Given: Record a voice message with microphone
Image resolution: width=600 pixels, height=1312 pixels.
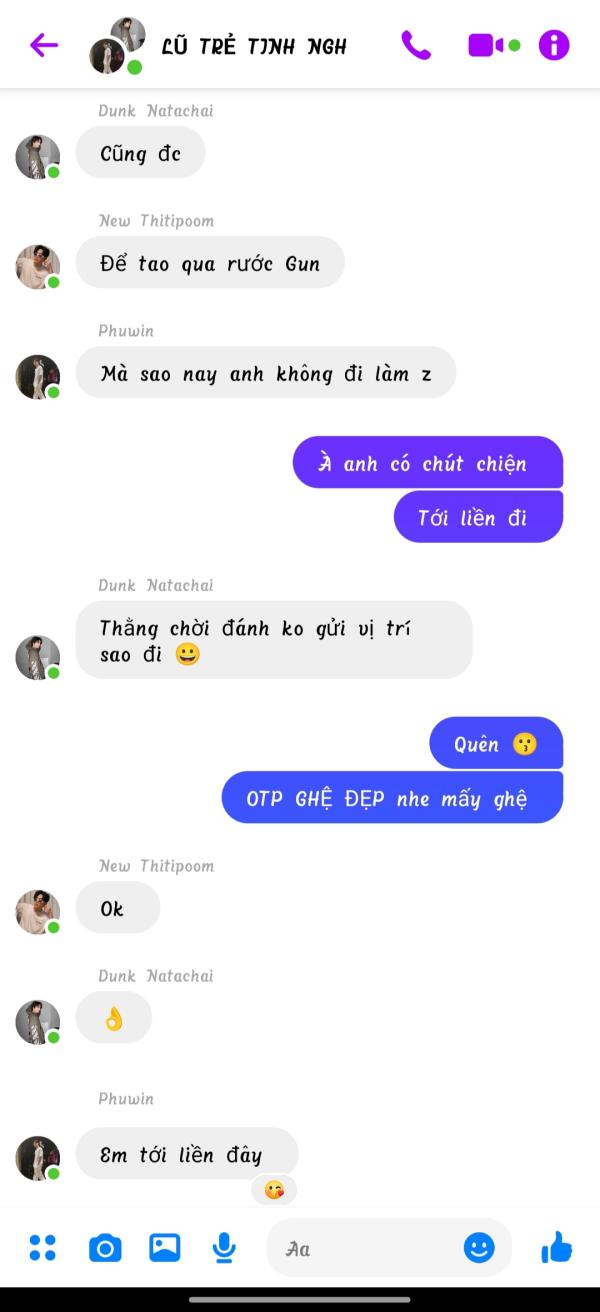Looking at the screenshot, I should pyautogui.click(x=224, y=1247).
